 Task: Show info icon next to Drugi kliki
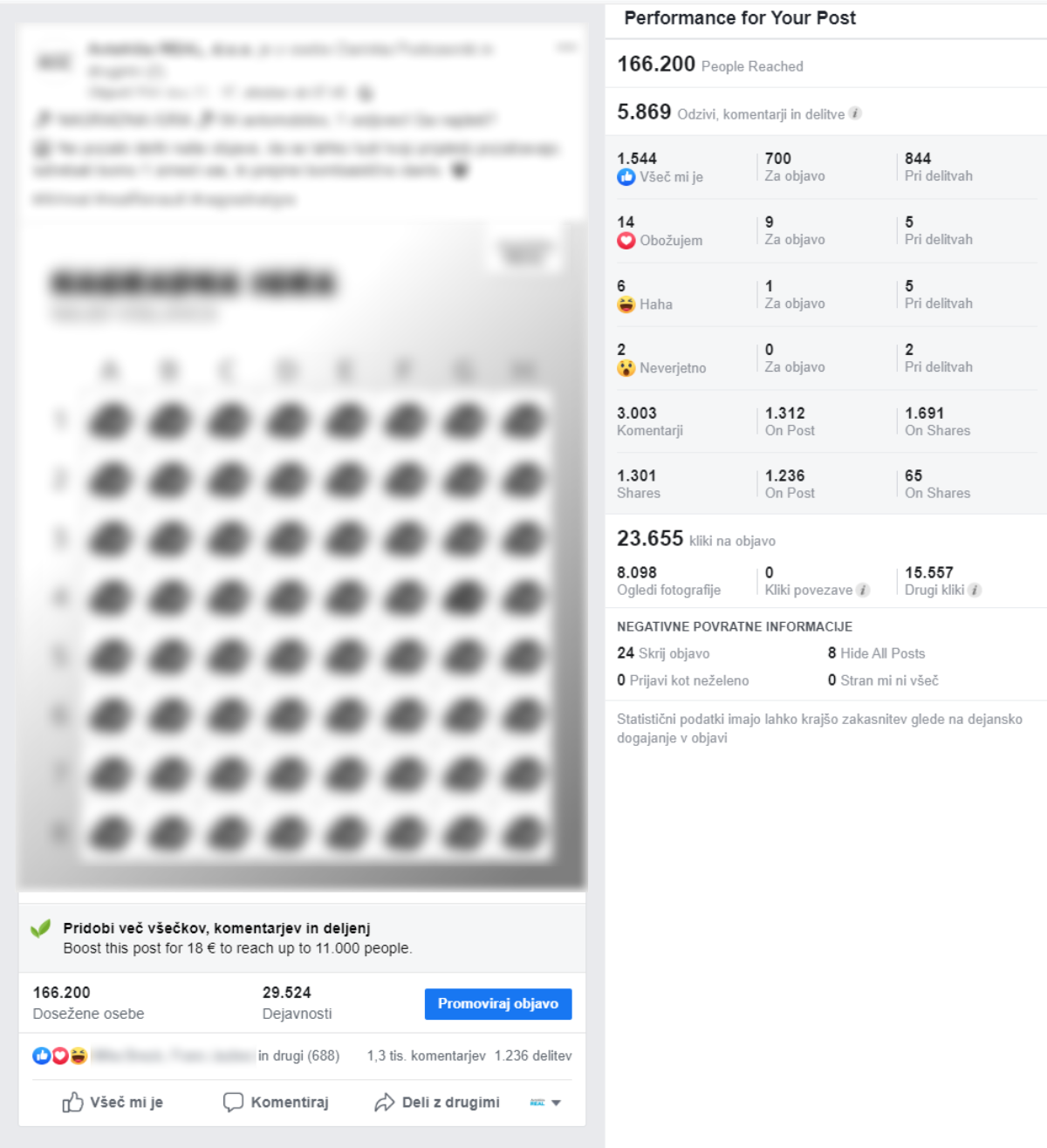[975, 591]
